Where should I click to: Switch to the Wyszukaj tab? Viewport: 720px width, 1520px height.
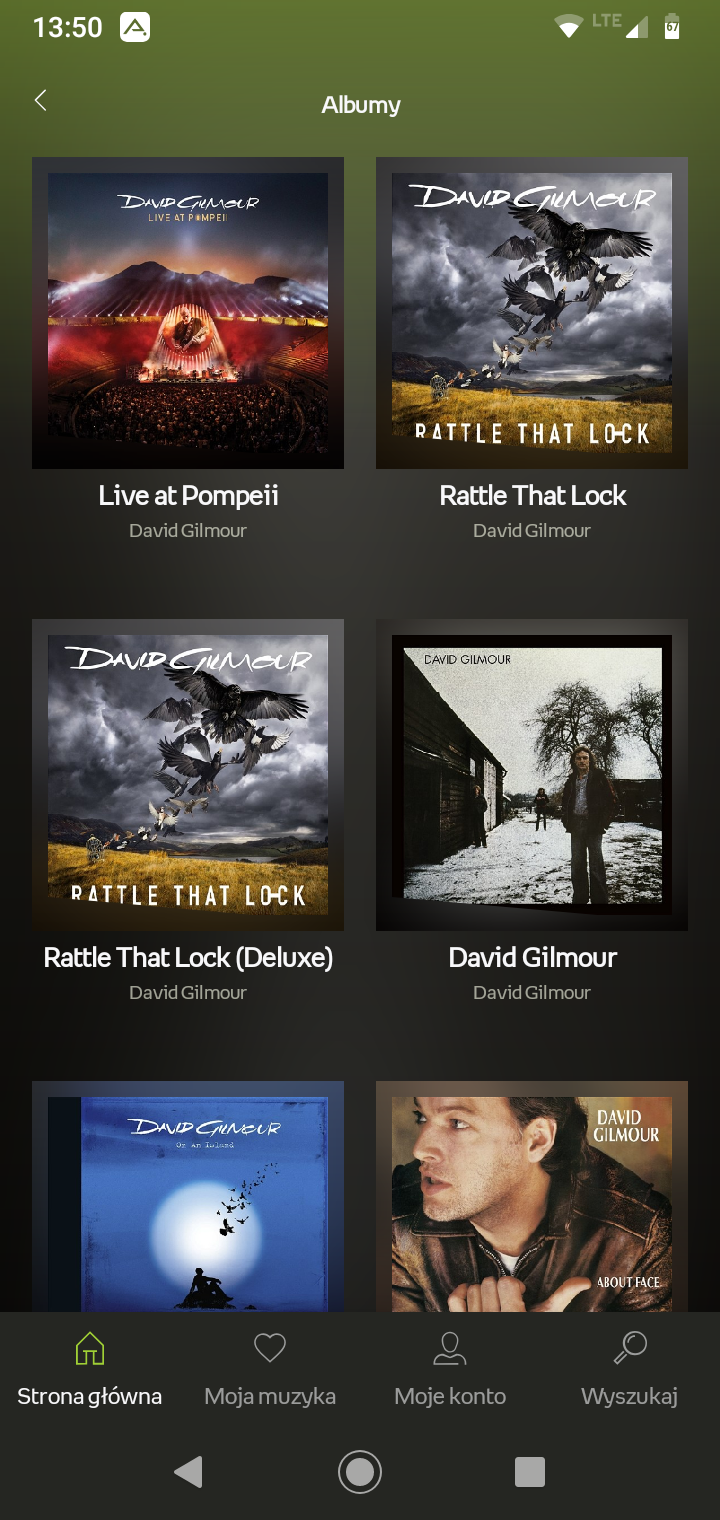click(x=630, y=1369)
